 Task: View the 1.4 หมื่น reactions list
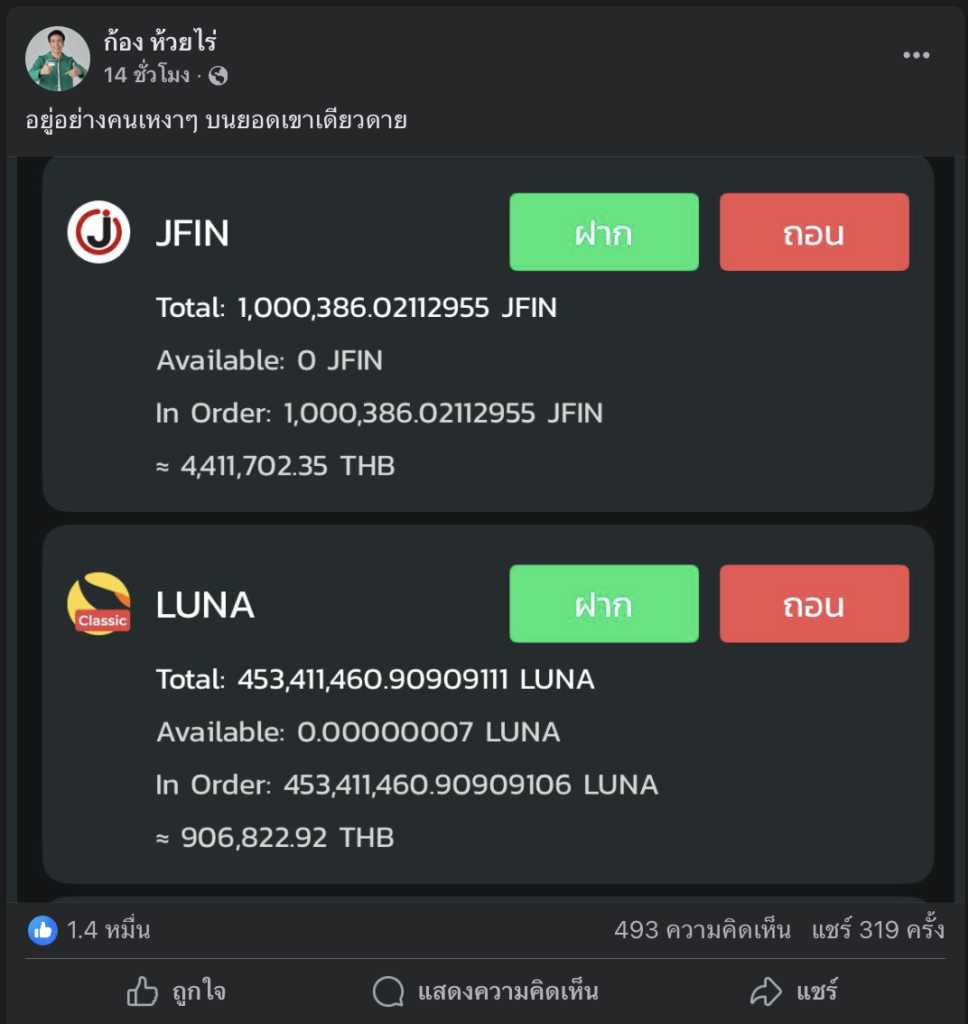(x=90, y=930)
